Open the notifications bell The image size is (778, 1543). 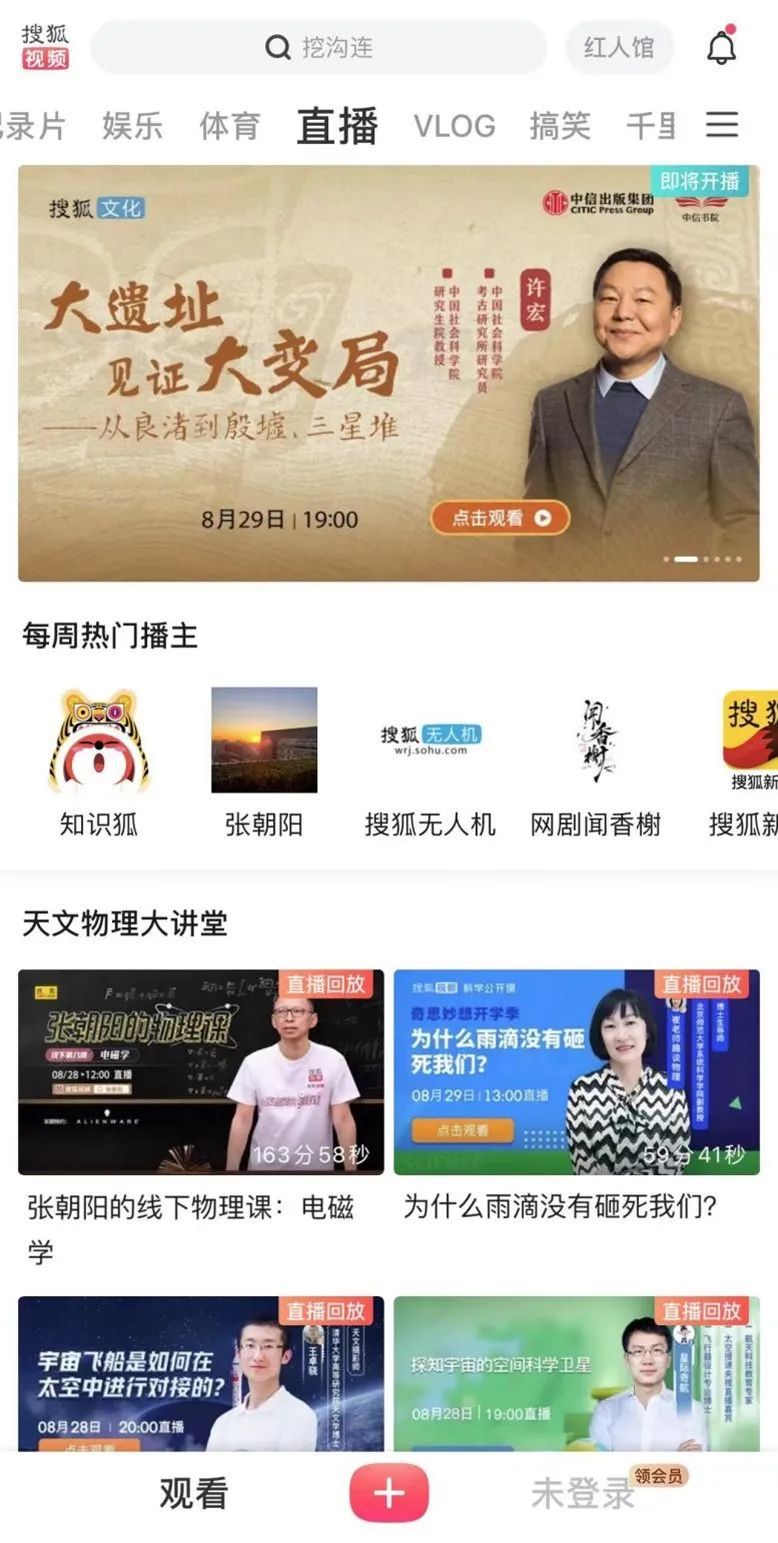click(x=721, y=47)
